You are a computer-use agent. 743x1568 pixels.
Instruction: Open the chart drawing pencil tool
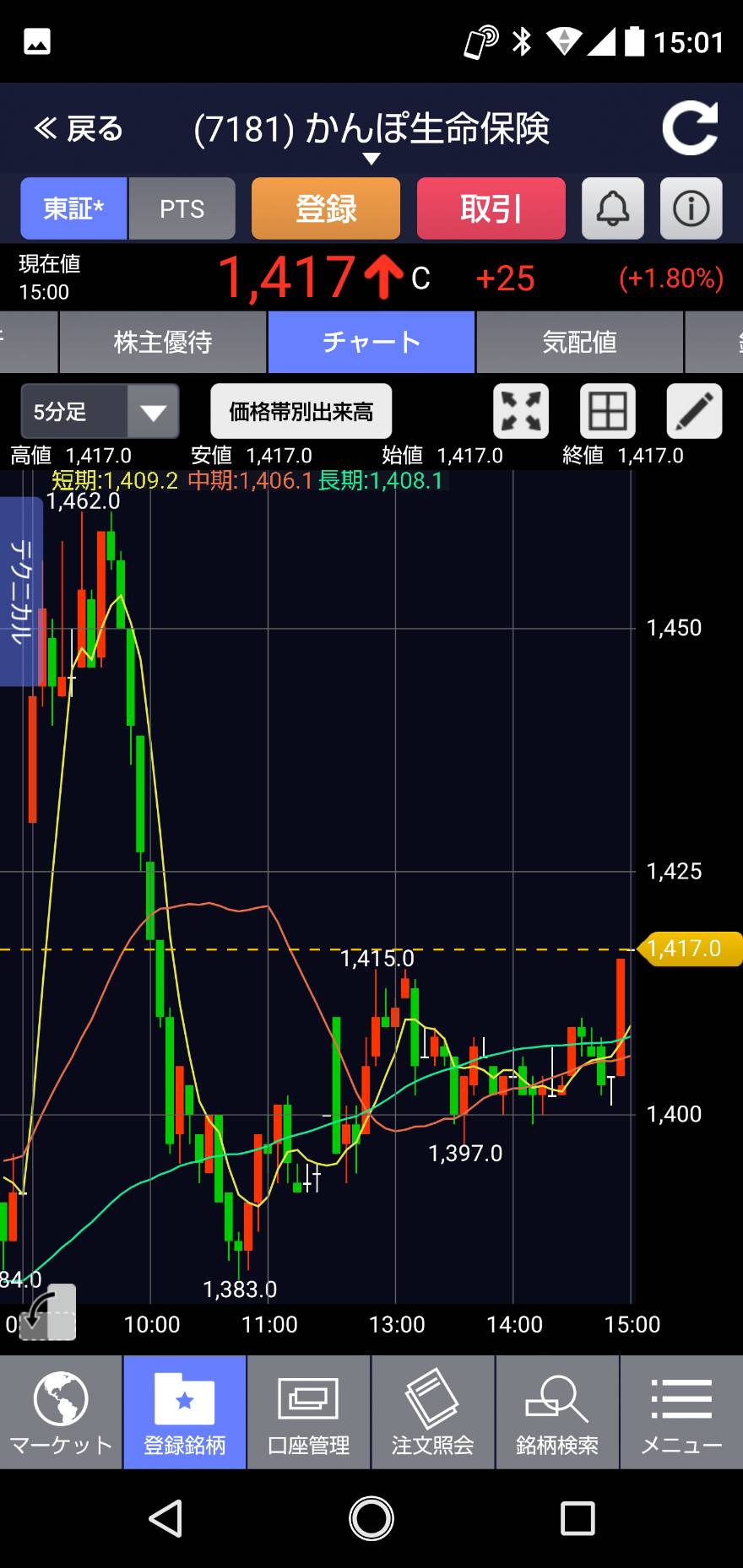[x=695, y=412]
